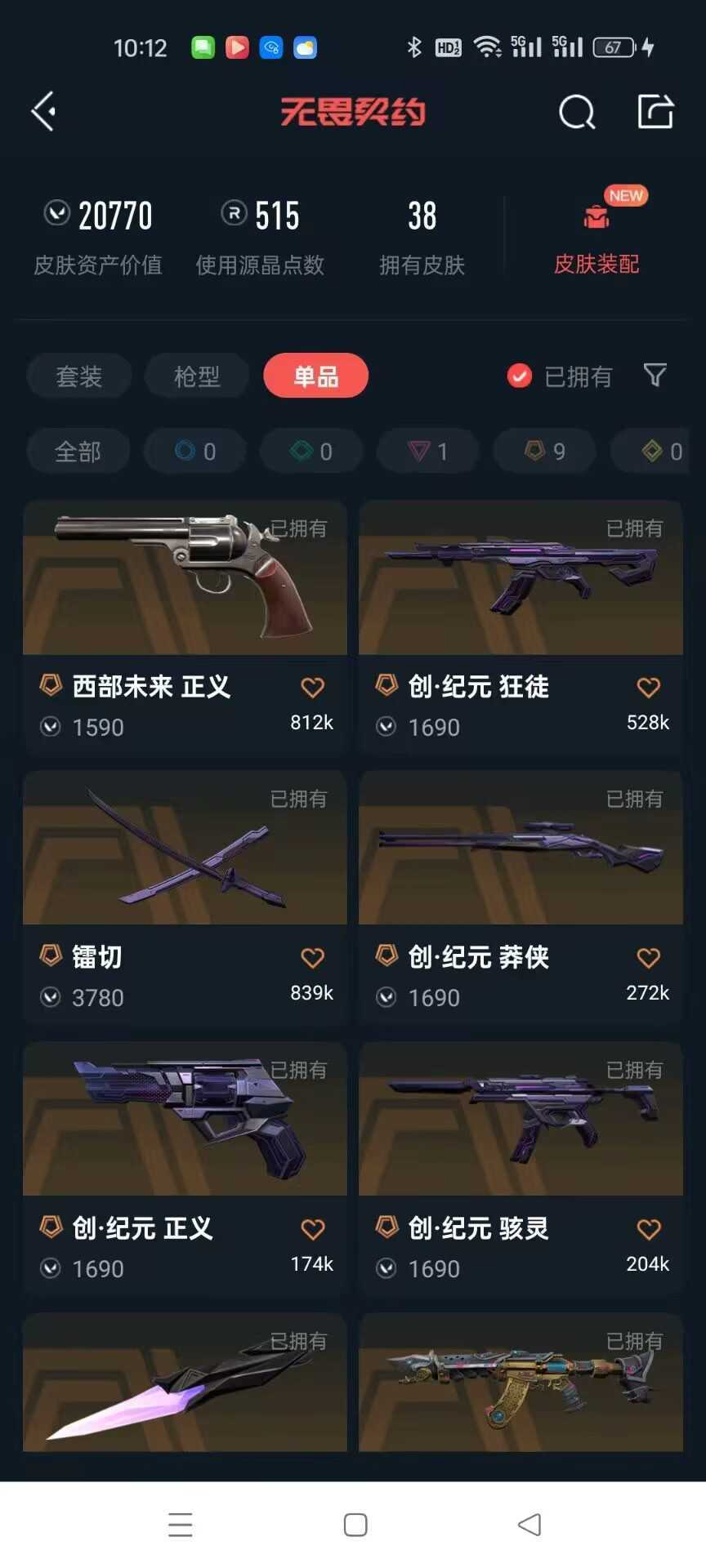This screenshot has height=1568, width=706.
Task: Open the 镭切 melee skin thumbnail
Action: (x=184, y=849)
